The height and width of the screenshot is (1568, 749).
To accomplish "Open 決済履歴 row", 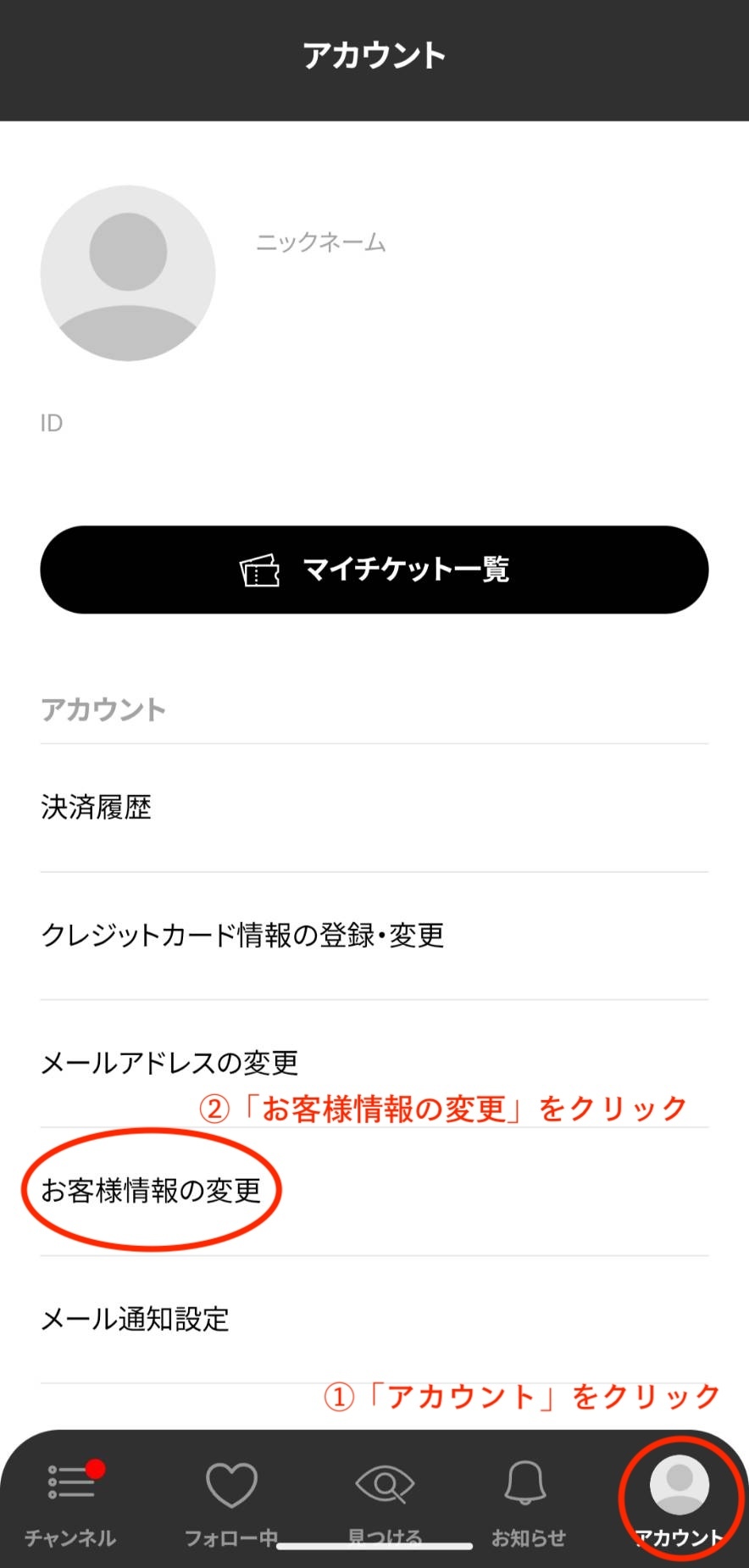I will click(x=374, y=808).
